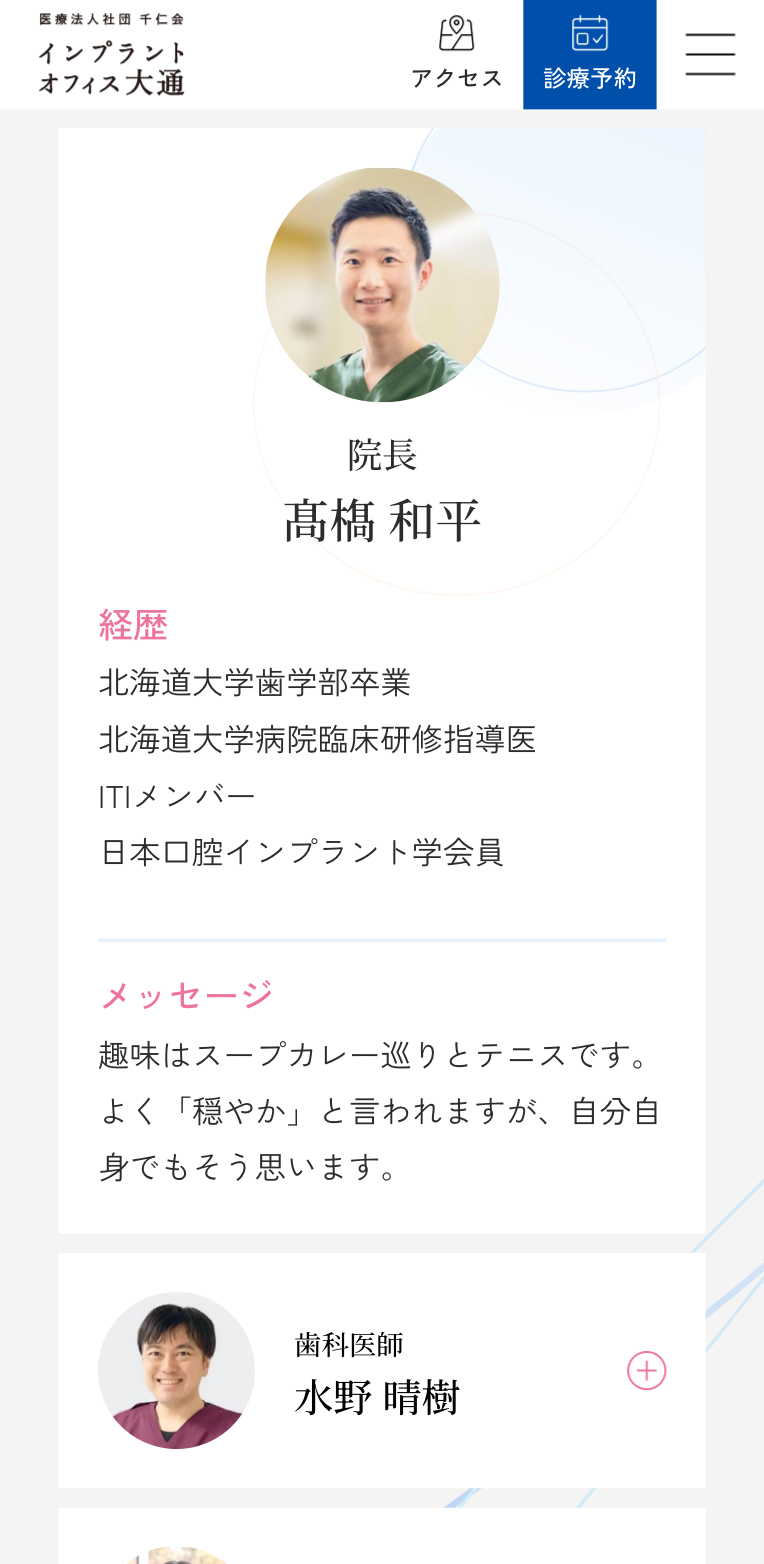Viewport: 764px width, 1564px height.
Task: Tap the 診療予約 appointment button
Action: pos(589,54)
